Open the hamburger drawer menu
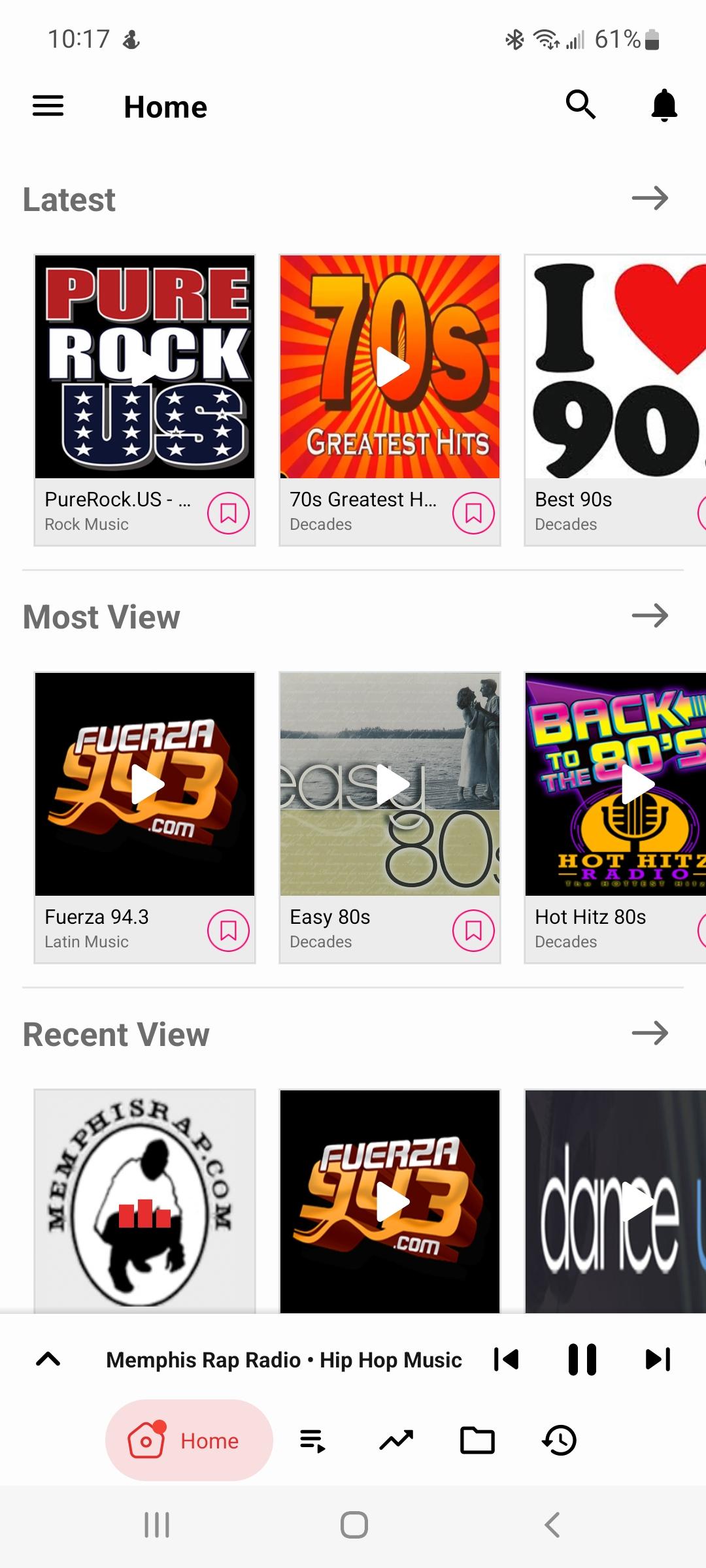The width and height of the screenshot is (706, 1568). [48, 106]
